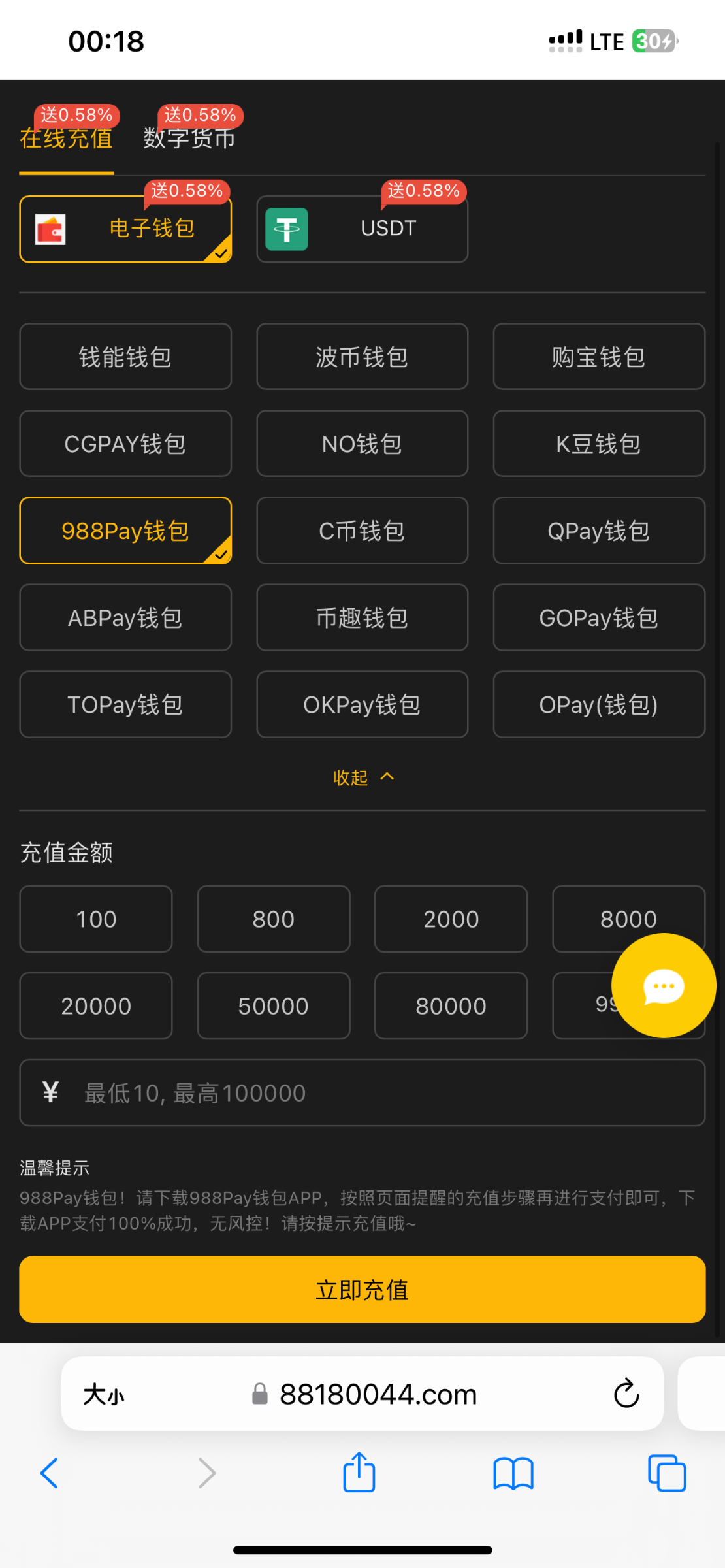This screenshot has height=1568, width=725.
Task: Stay on the 在线充值 tab
Action: (66, 139)
